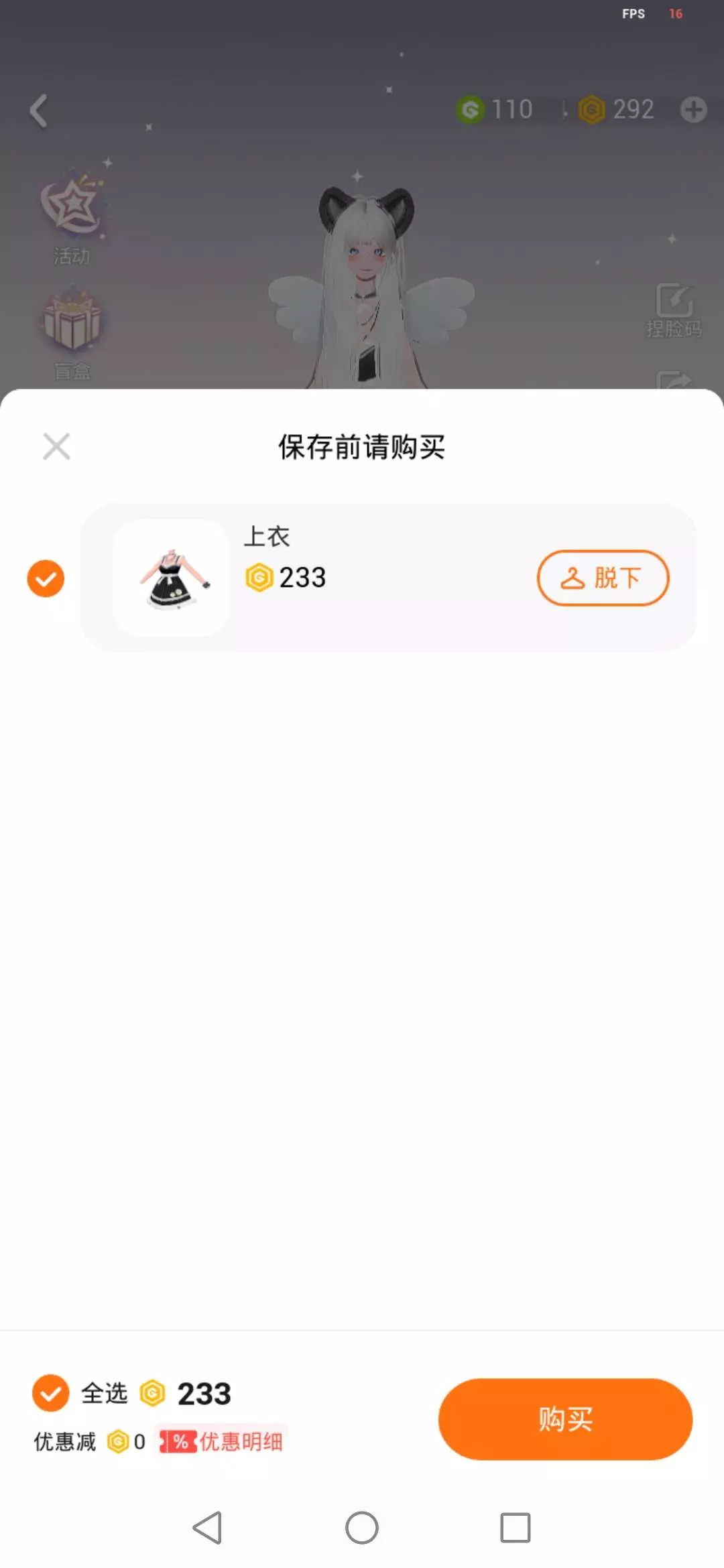Go to the system home screen
Viewport: 724px width, 1568px height.
(x=362, y=1528)
